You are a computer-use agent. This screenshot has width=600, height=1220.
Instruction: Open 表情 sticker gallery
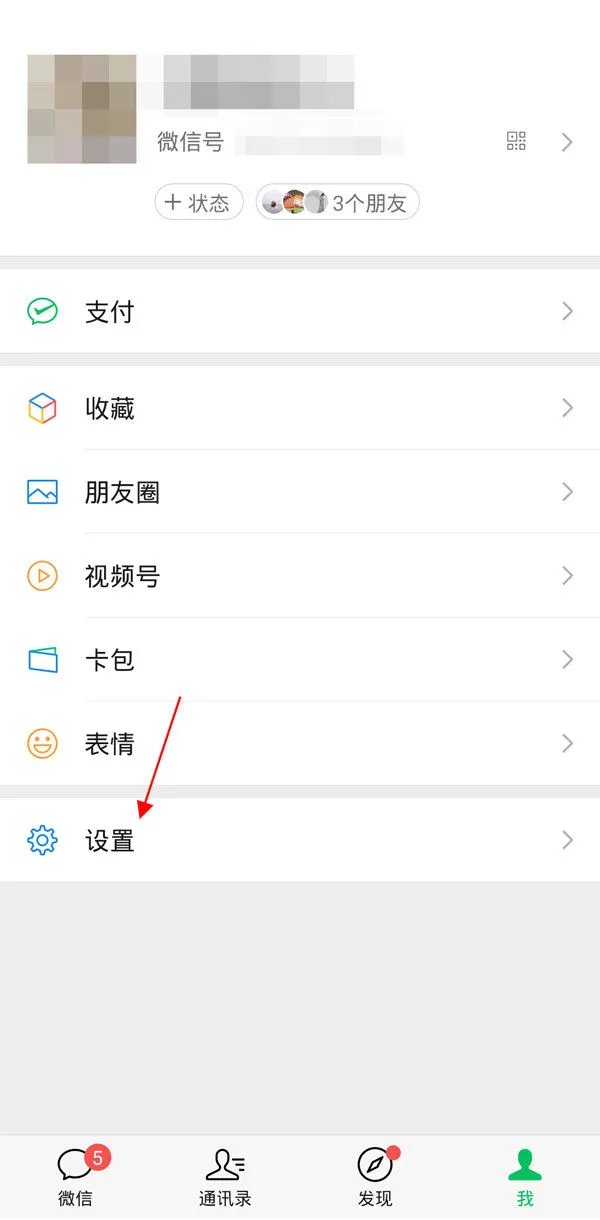[300, 744]
